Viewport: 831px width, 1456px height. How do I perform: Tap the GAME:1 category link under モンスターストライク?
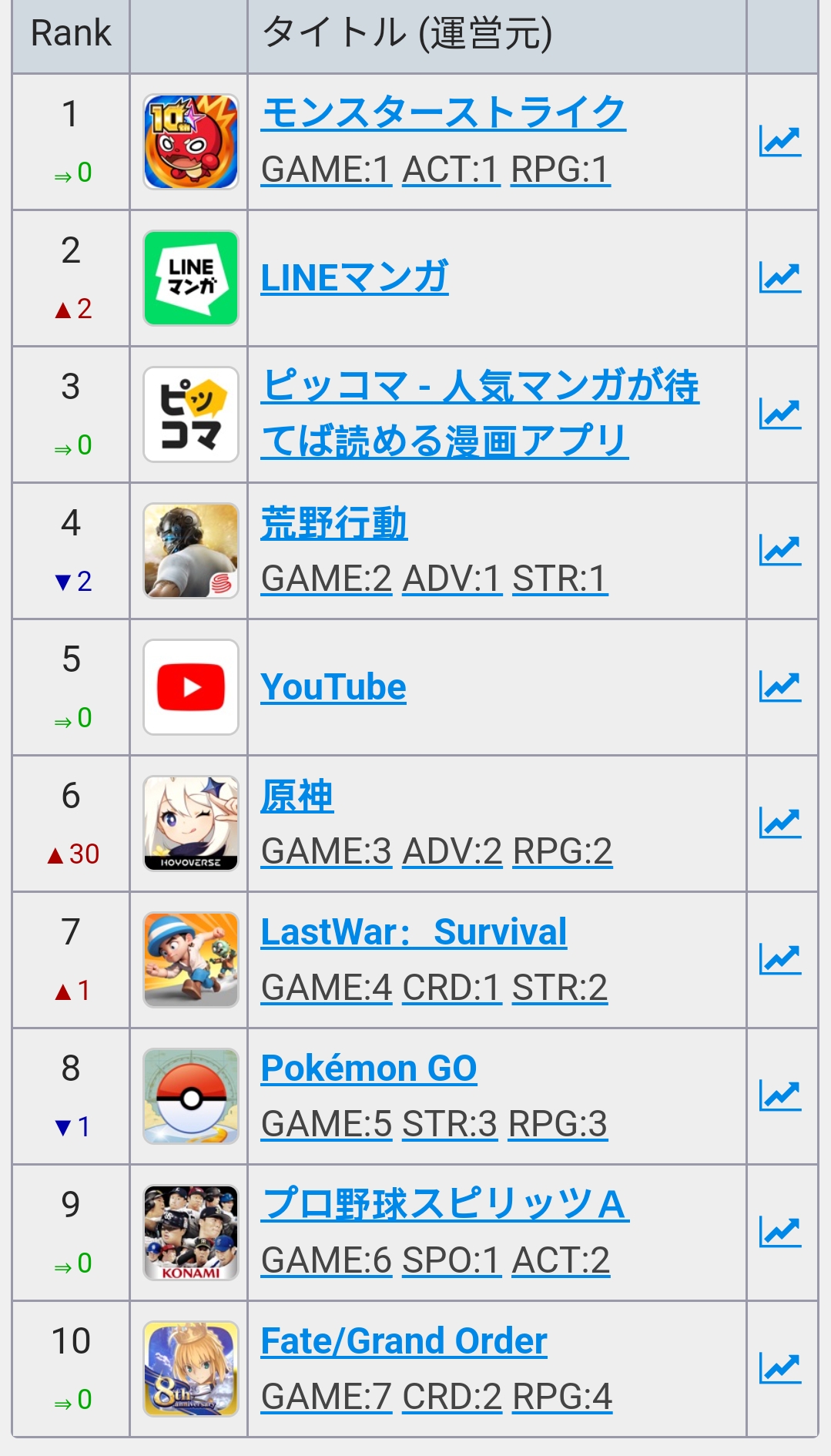click(x=327, y=169)
